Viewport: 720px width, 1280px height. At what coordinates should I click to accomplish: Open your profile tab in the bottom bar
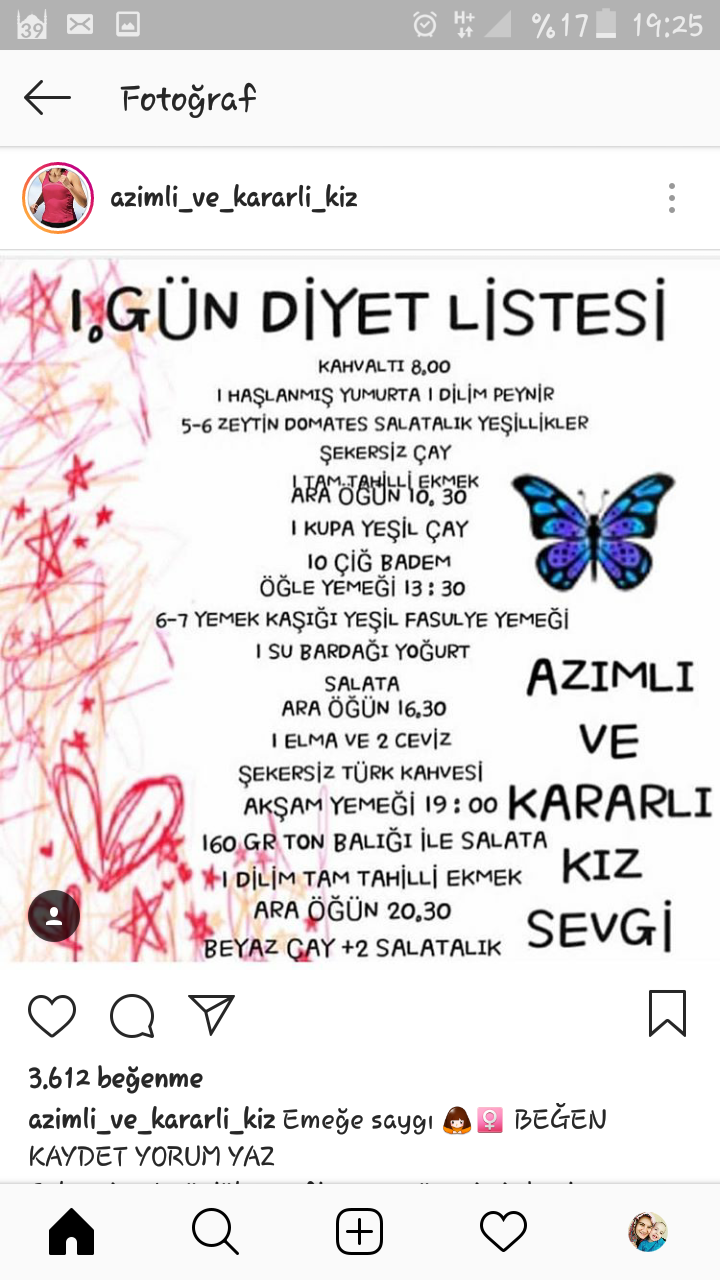(647, 1232)
